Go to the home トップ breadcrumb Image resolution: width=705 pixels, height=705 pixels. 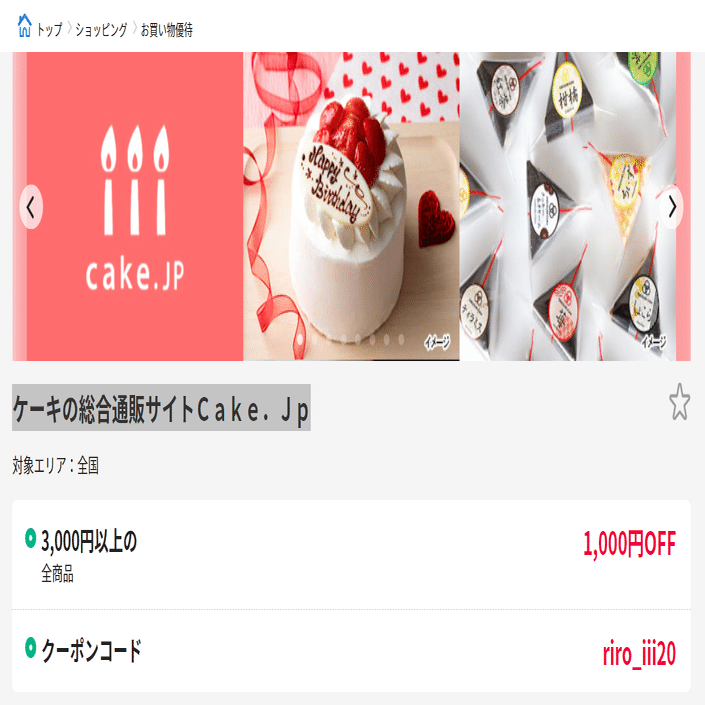point(40,30)
